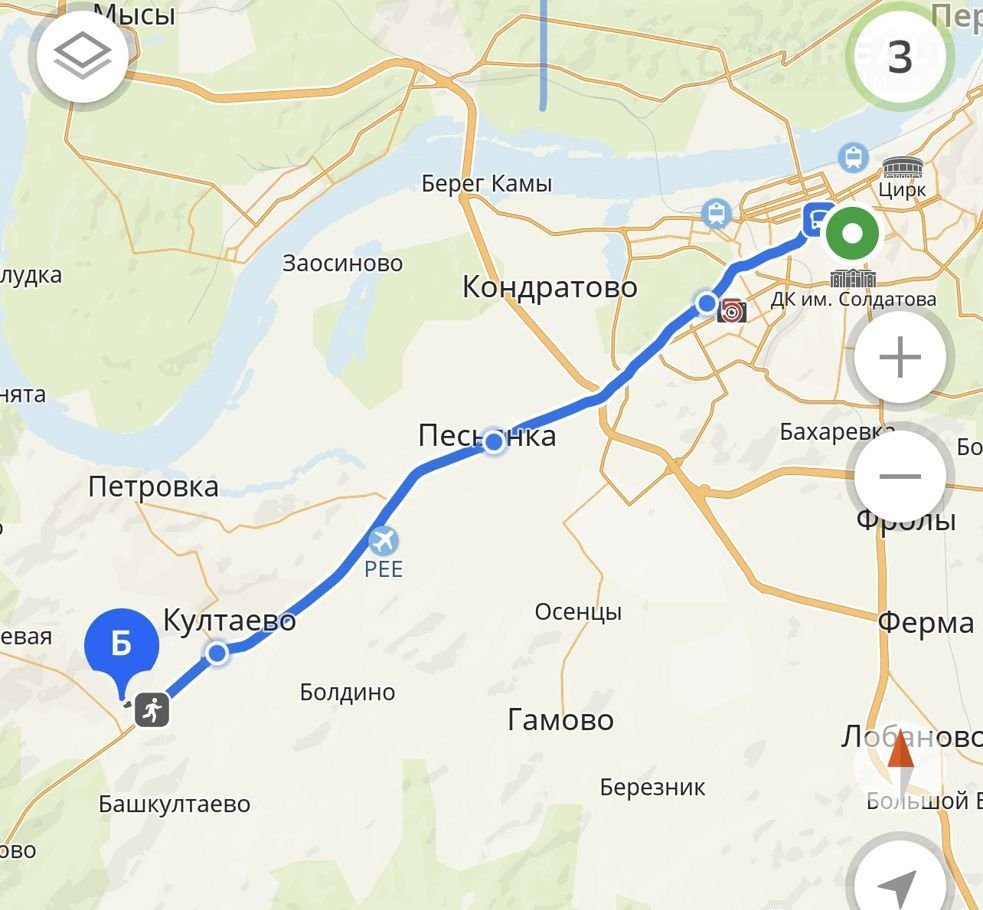Open the map layers menu
This screenshot has height=910, width=983.
tap(82, 57)
